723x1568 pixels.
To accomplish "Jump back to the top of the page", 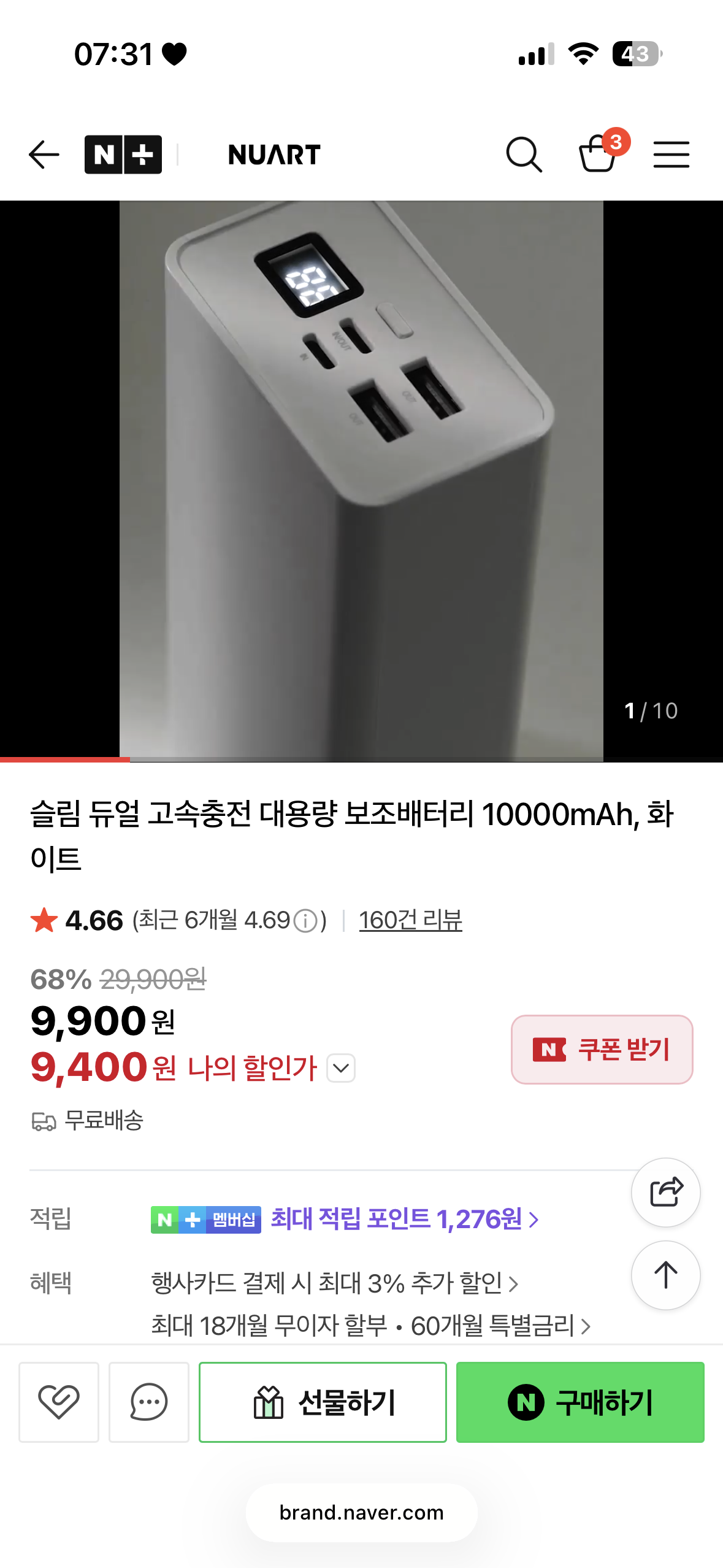I will point(665,1275).
